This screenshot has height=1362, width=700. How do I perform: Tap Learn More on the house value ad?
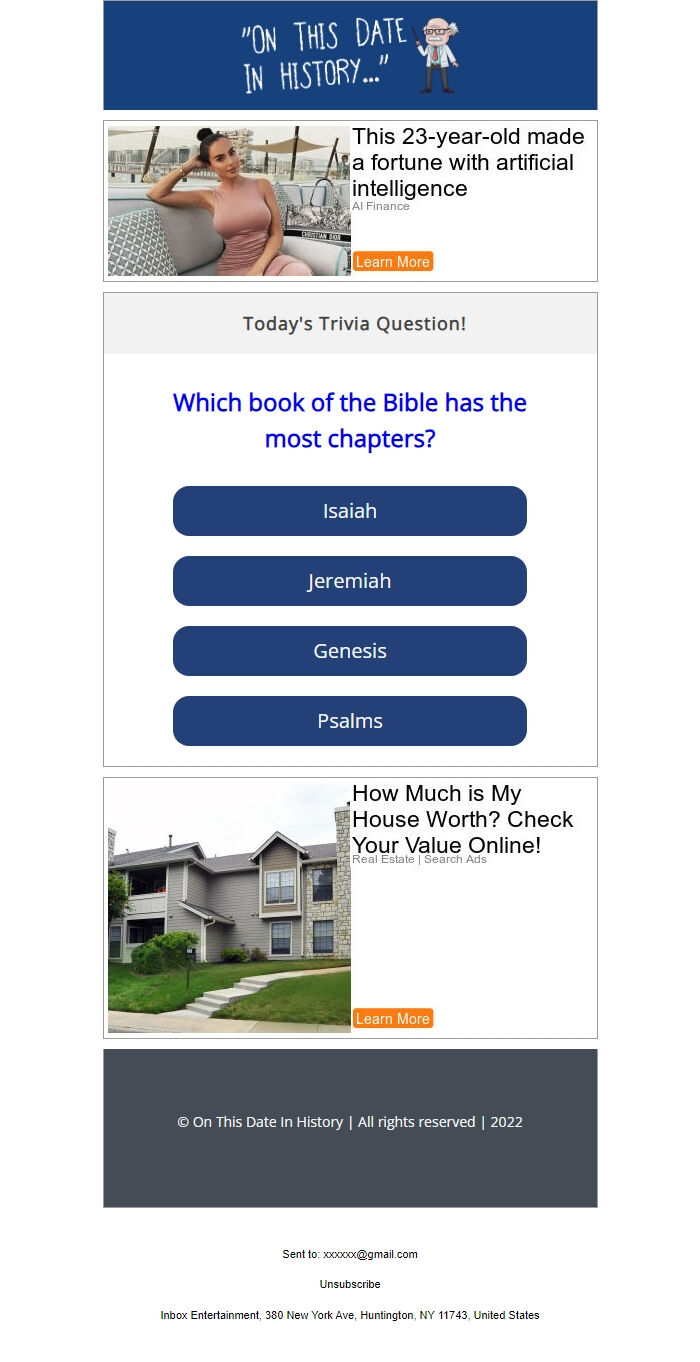[x=392, y=1019]
